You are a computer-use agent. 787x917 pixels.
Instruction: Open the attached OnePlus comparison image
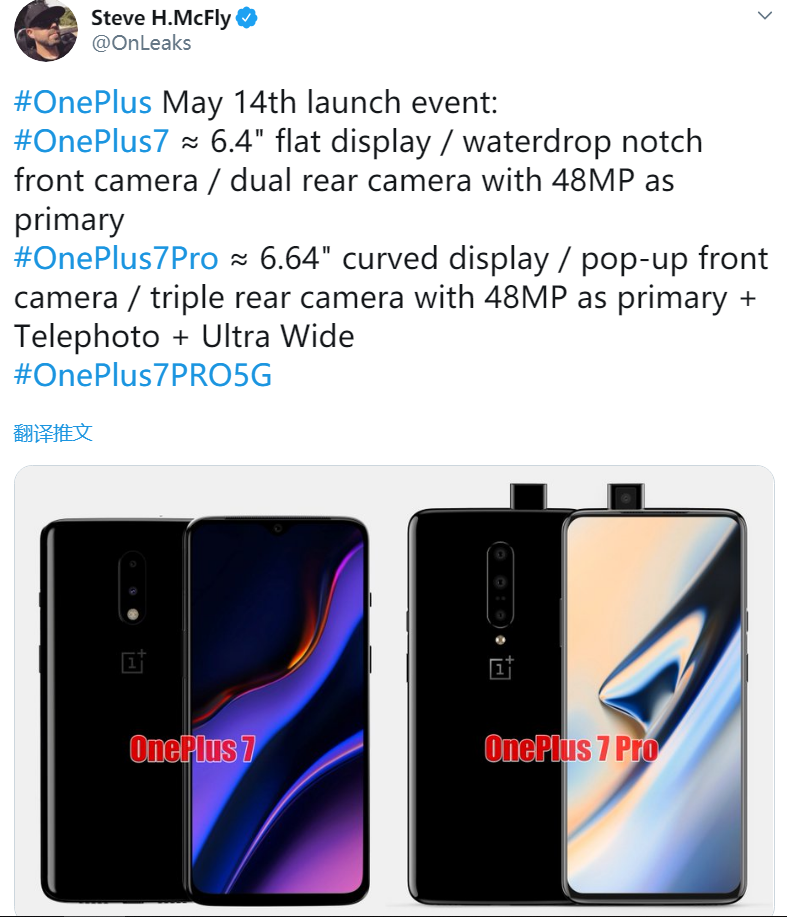point(393,690)
